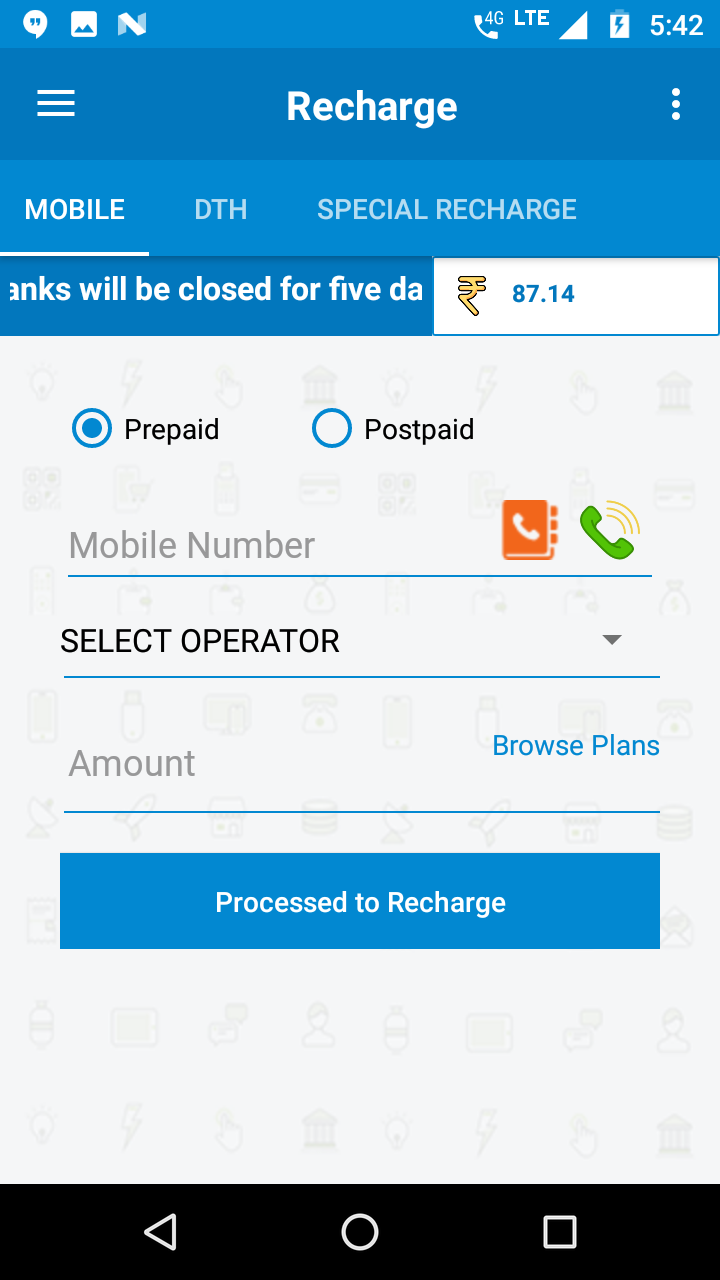This screenshot has width=720, height=1280.
Task: Tap the wallet balance box showing 87.14
Action: (x=576, y=295)
